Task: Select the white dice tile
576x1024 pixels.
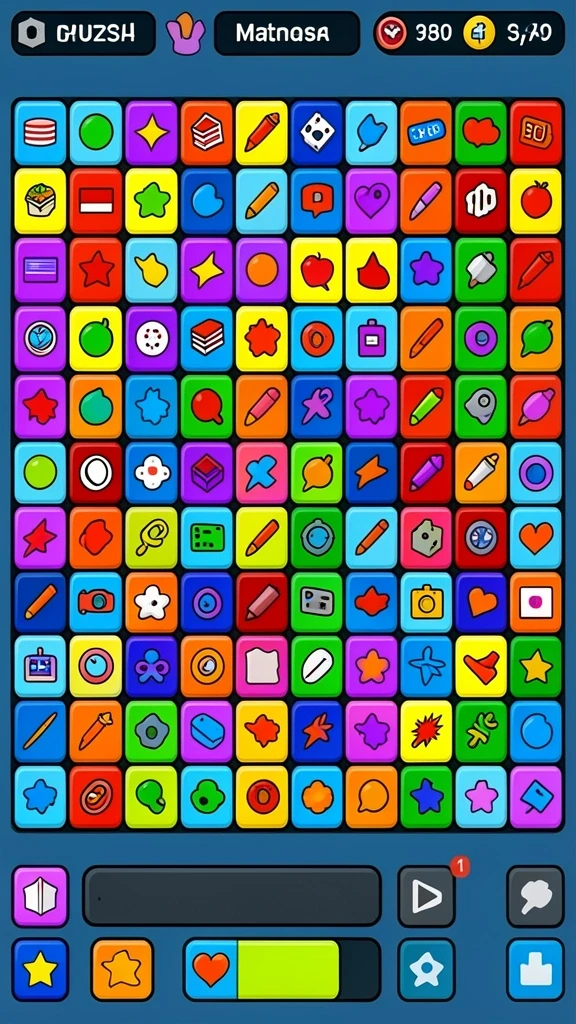Action: (x=317, y=133)
